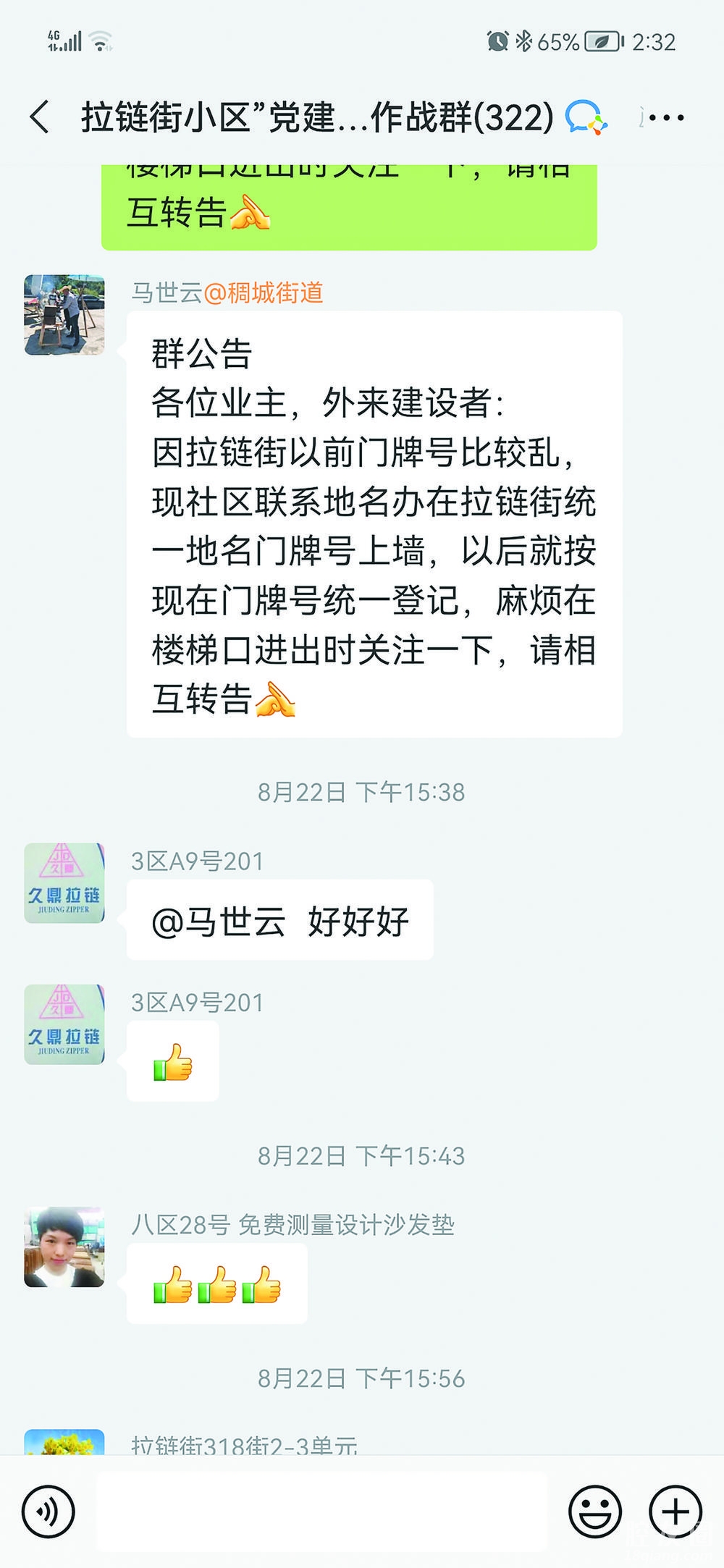724x1568 pixels.
Task: Open the chat bubble icon beside the title
Action: coord(585,117)
